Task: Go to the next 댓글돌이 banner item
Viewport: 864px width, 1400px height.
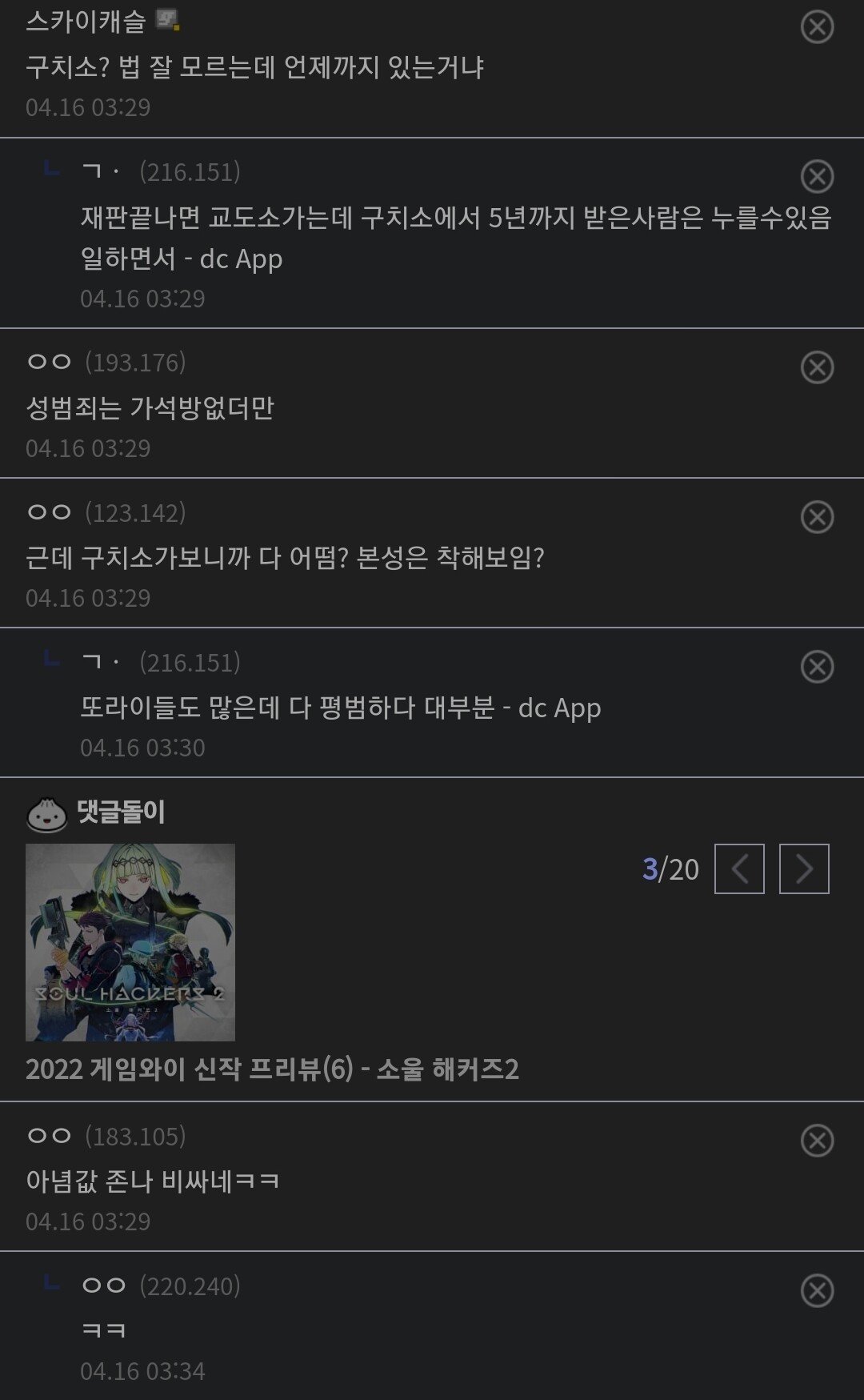Action: tap(804, 868)
